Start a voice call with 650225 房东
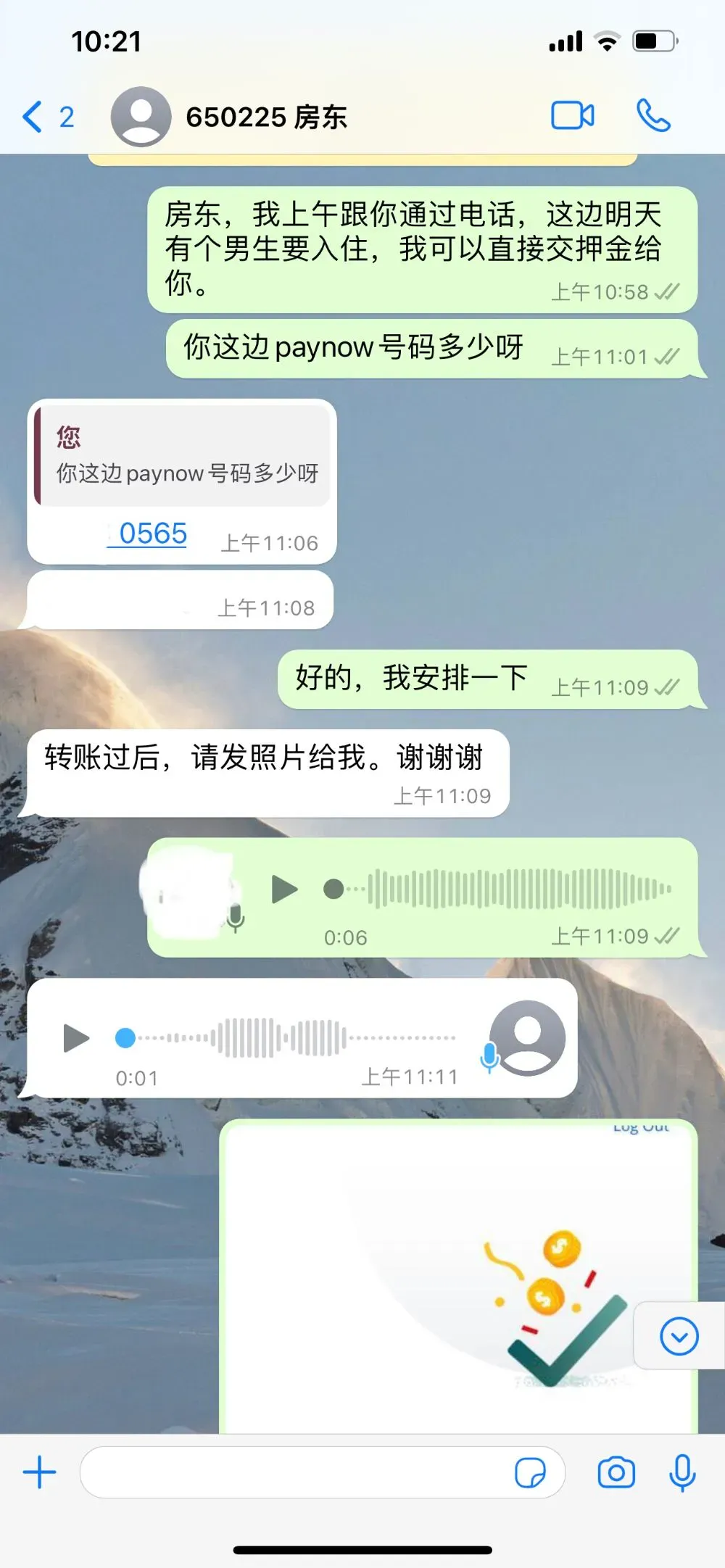This screenshot has height=1568, width=725. [x=653, y=116]
